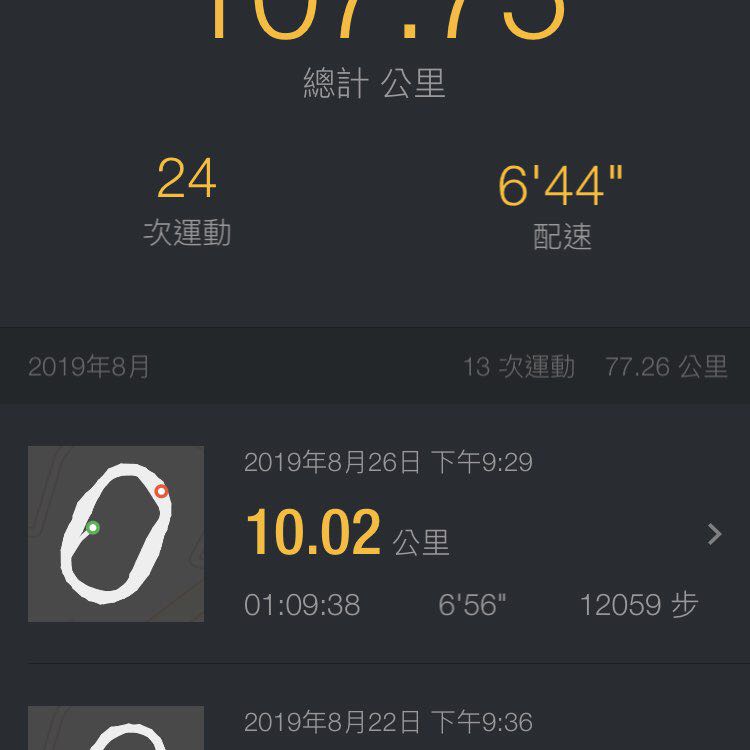
Task: View the route map for the August 26 run
Action: point(116,534)
